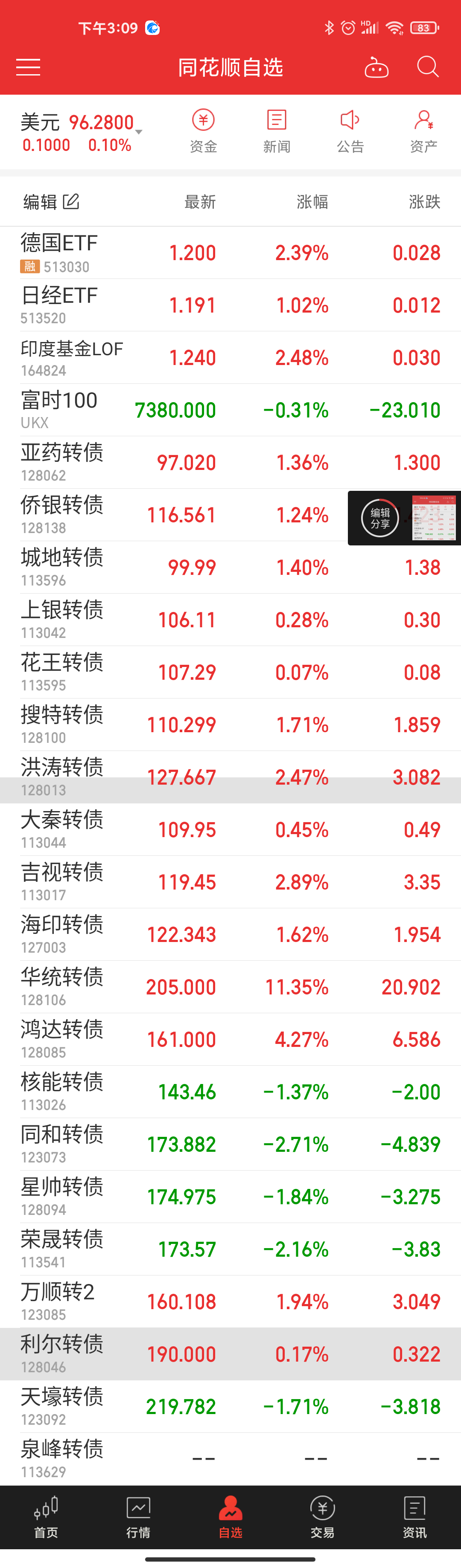461x1568 pixels.
Task: Tap the 编辑分享 screenshot popup
Action: 404,518
